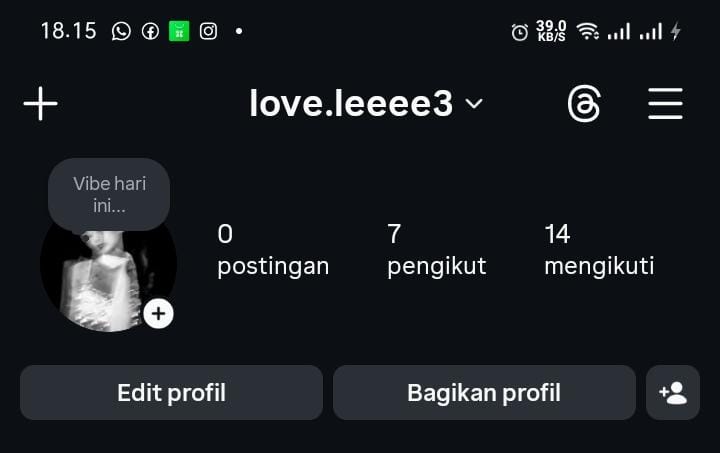Open the discover people icon
Screen dimensions: 720x453
(x=673, y=392)
